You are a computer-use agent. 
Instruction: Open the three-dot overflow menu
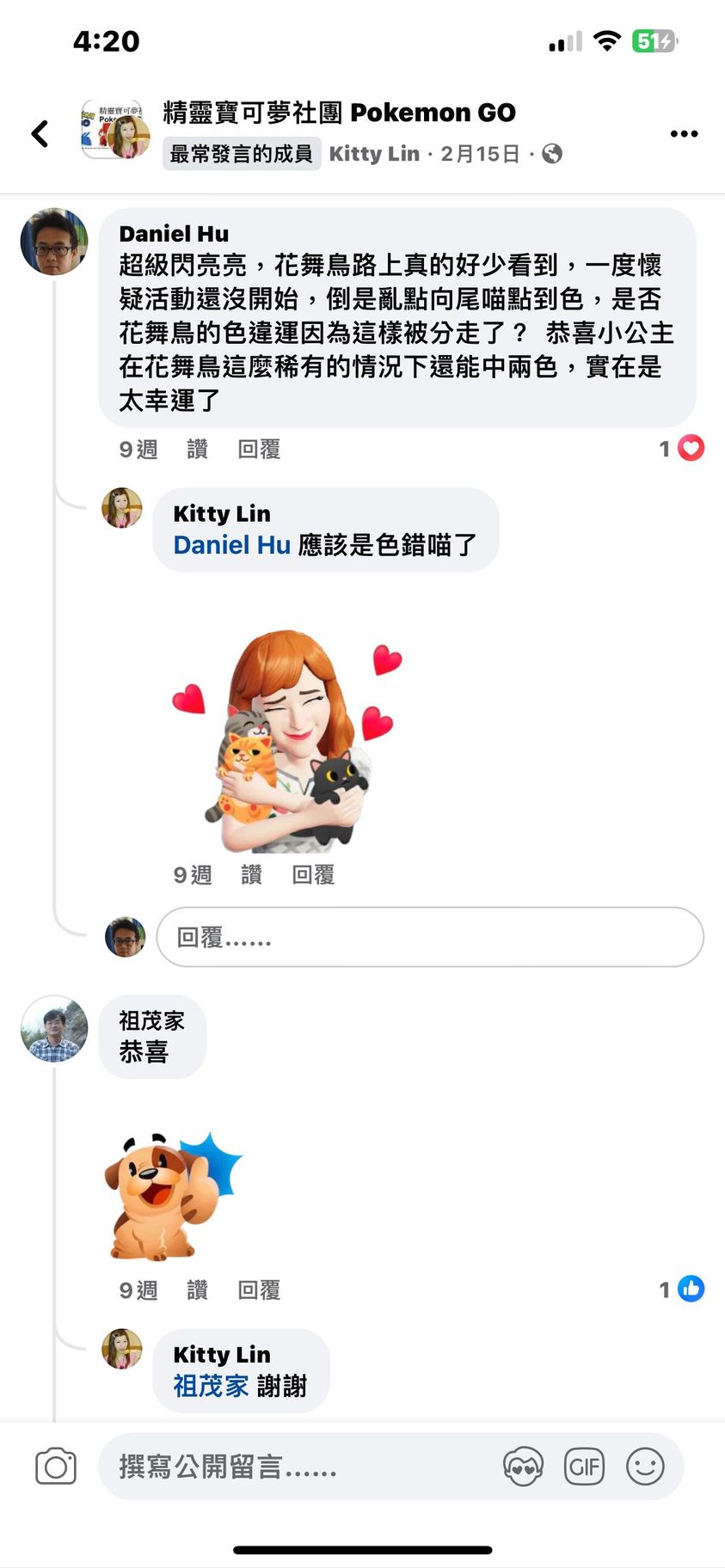point(684,134)
